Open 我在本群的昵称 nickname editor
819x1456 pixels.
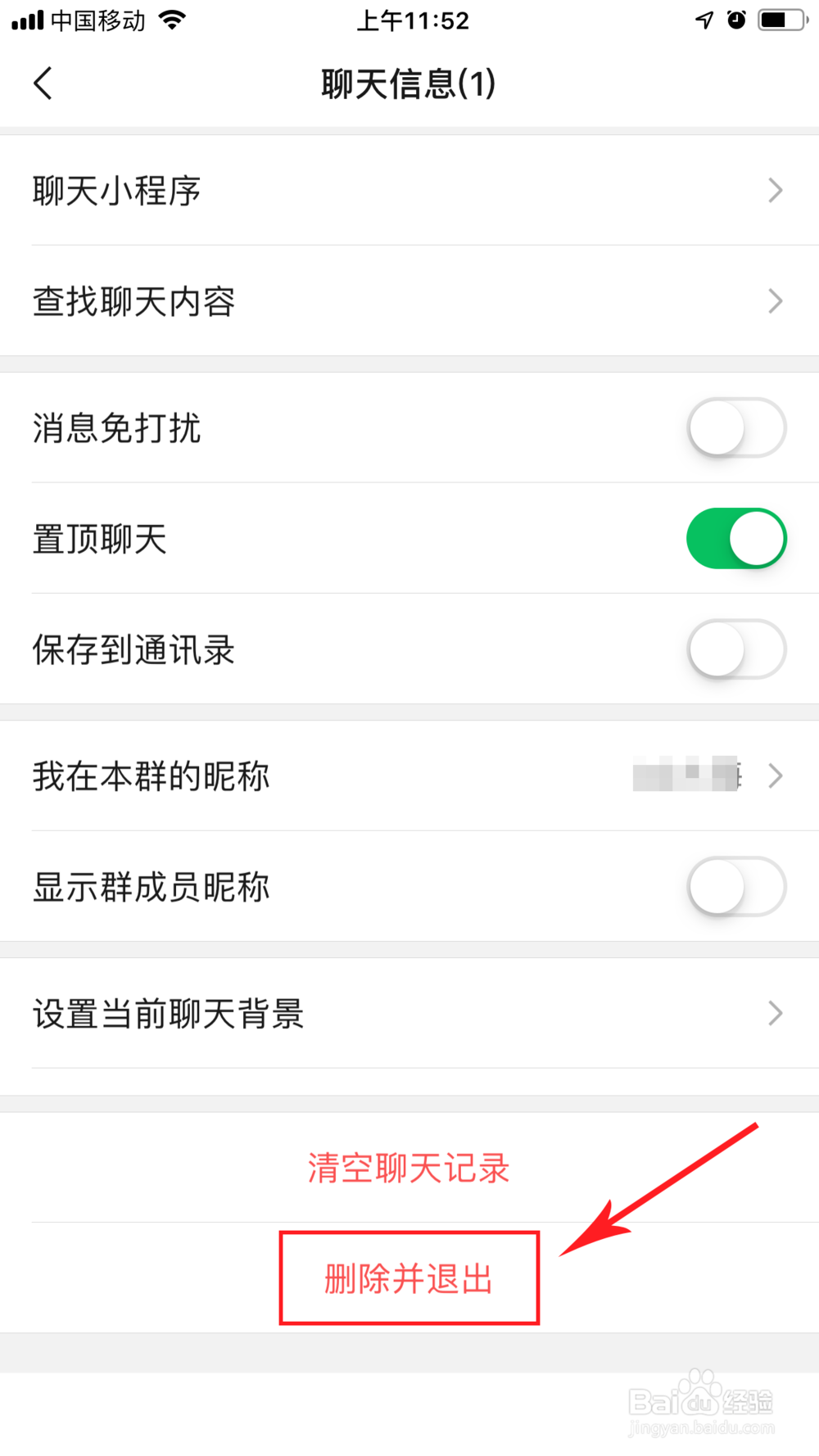pos(774,776)
